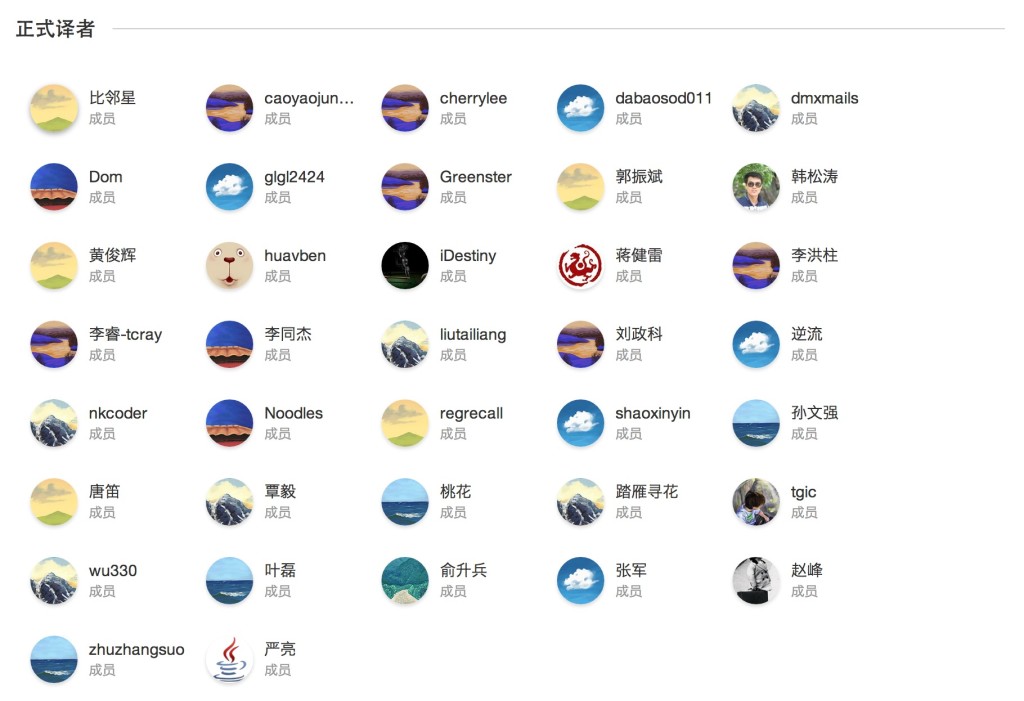Open cherrylee's profile
The image size is (1024, 701).
[473, 98]
